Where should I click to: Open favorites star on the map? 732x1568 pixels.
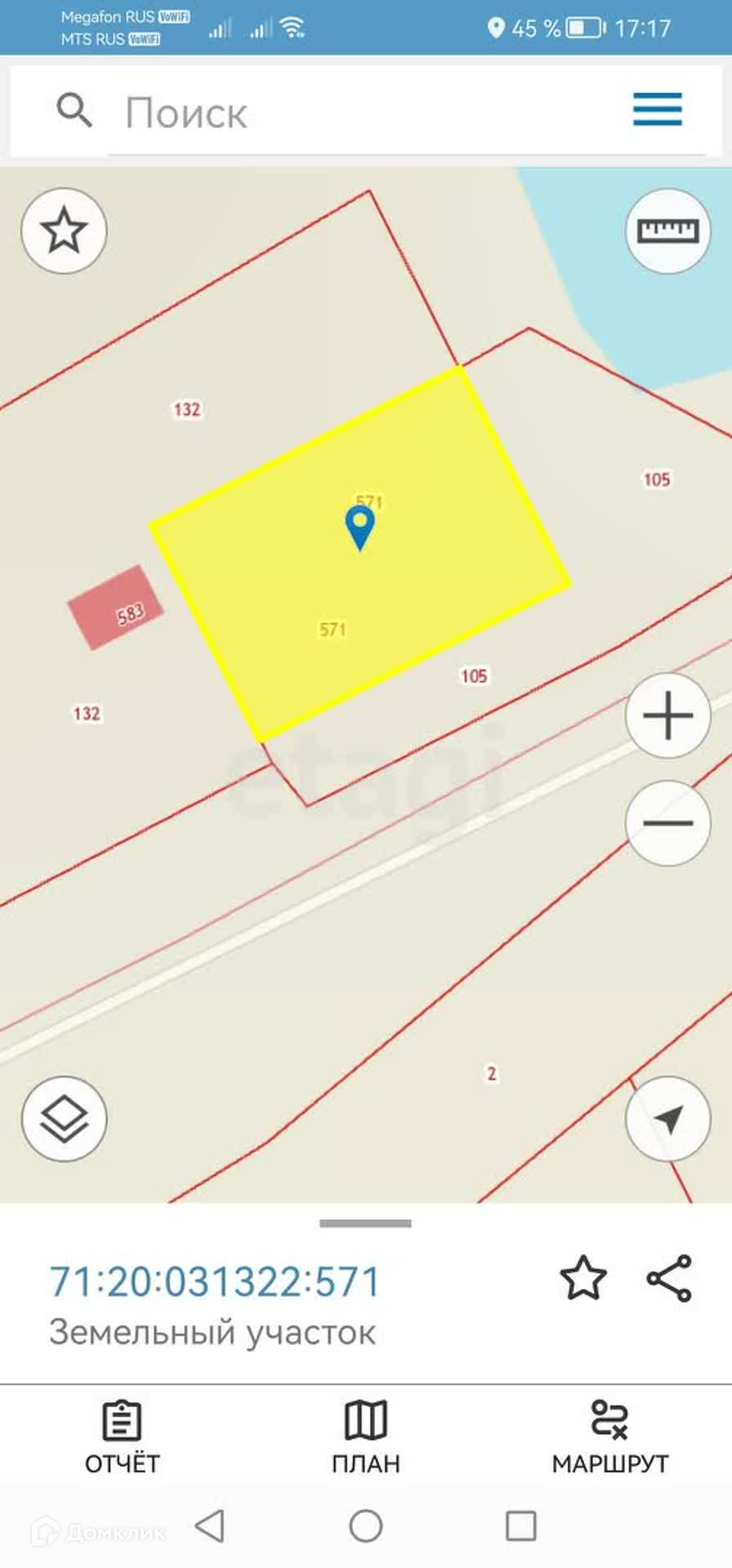point(64,231)
